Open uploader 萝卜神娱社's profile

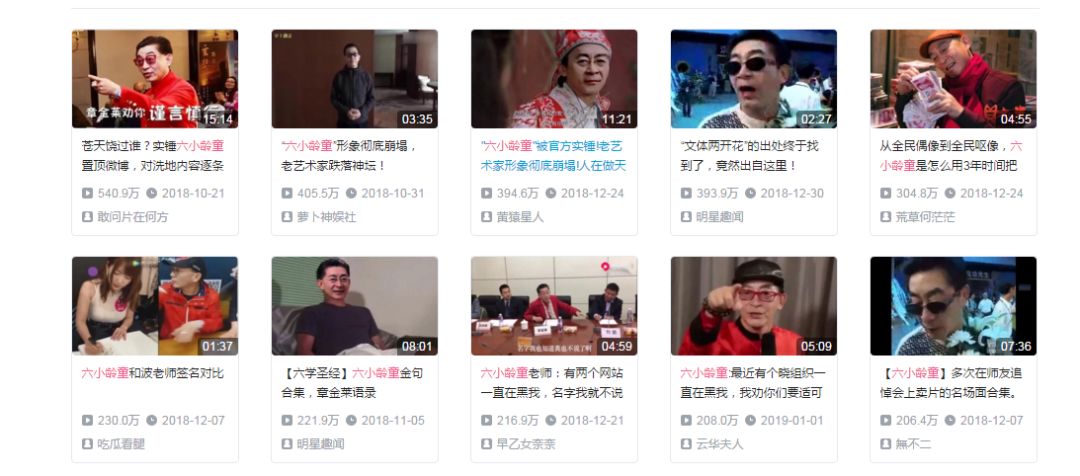click(326, 216)
